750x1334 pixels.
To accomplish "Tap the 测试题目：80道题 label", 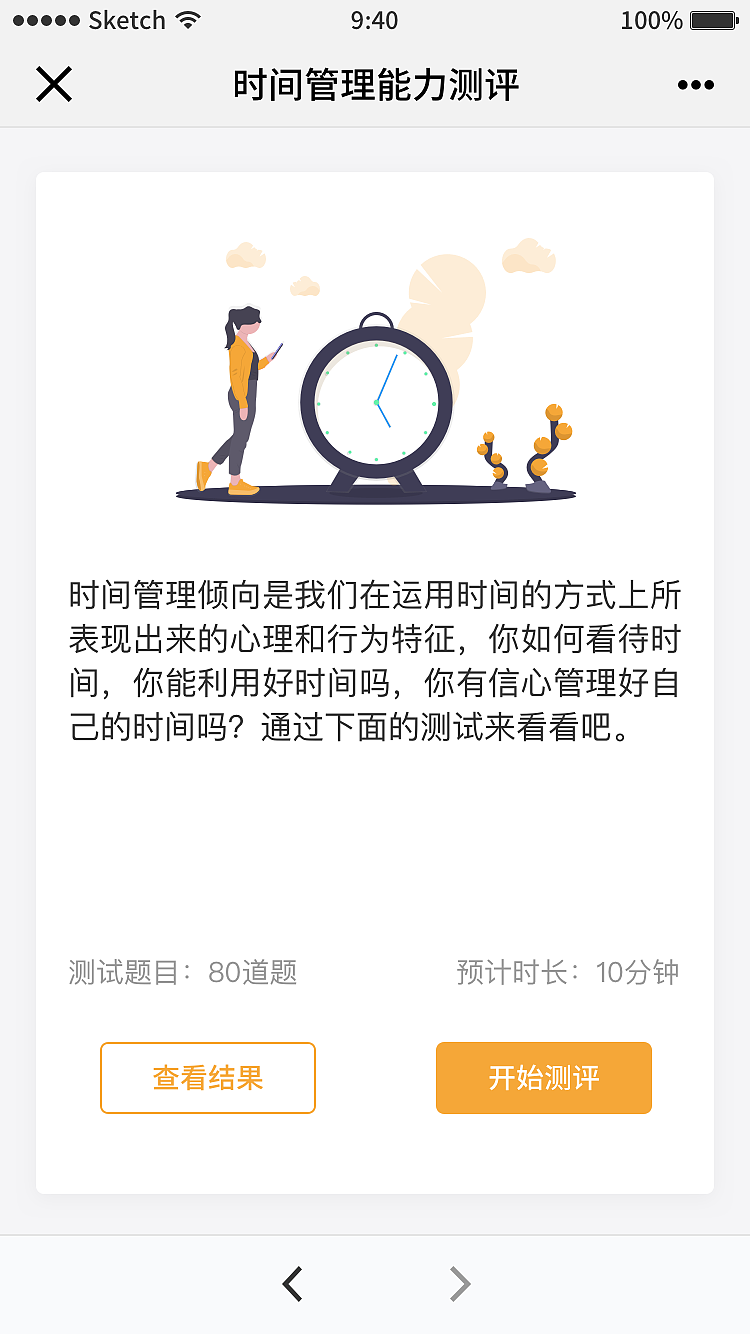I will [185, 971].
